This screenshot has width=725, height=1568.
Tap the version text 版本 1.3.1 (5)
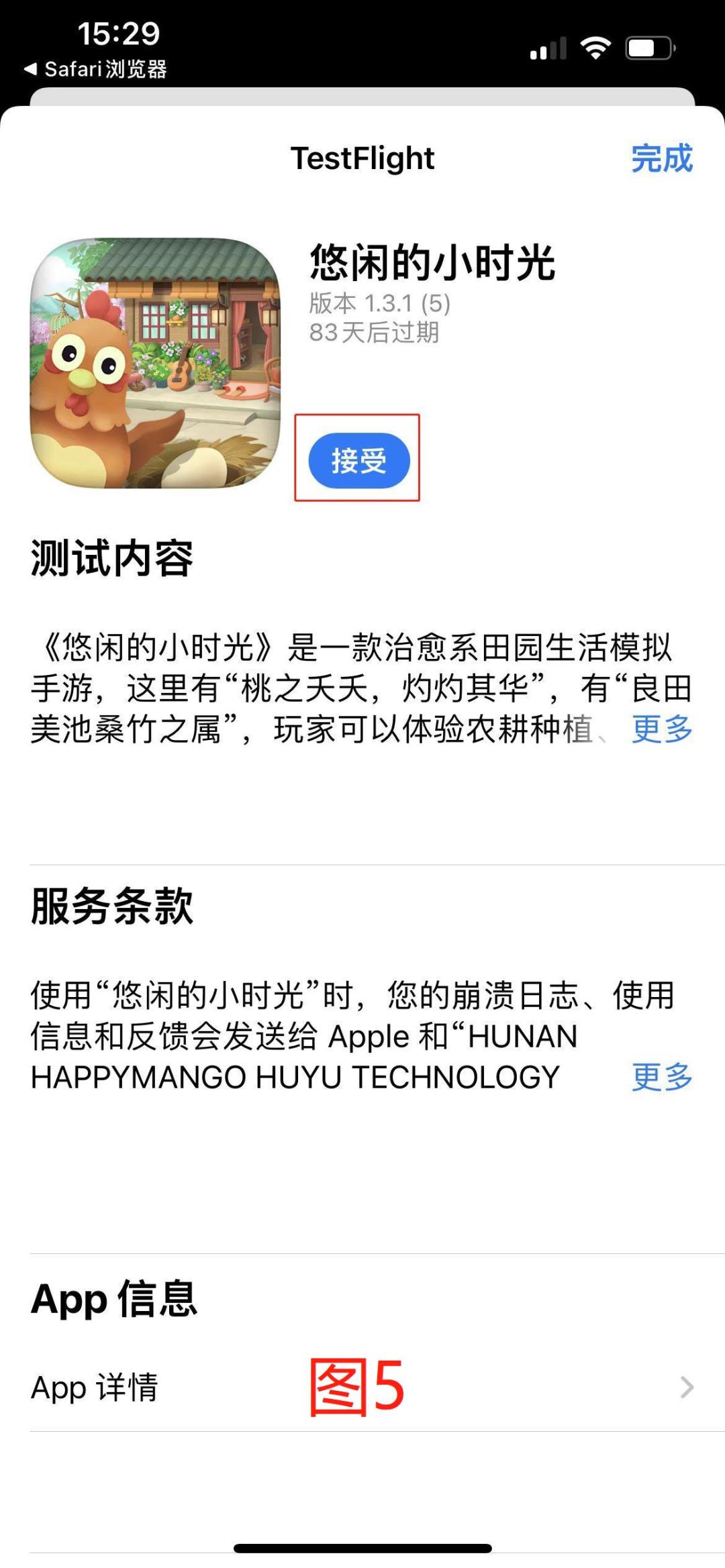tap(381, 303)
